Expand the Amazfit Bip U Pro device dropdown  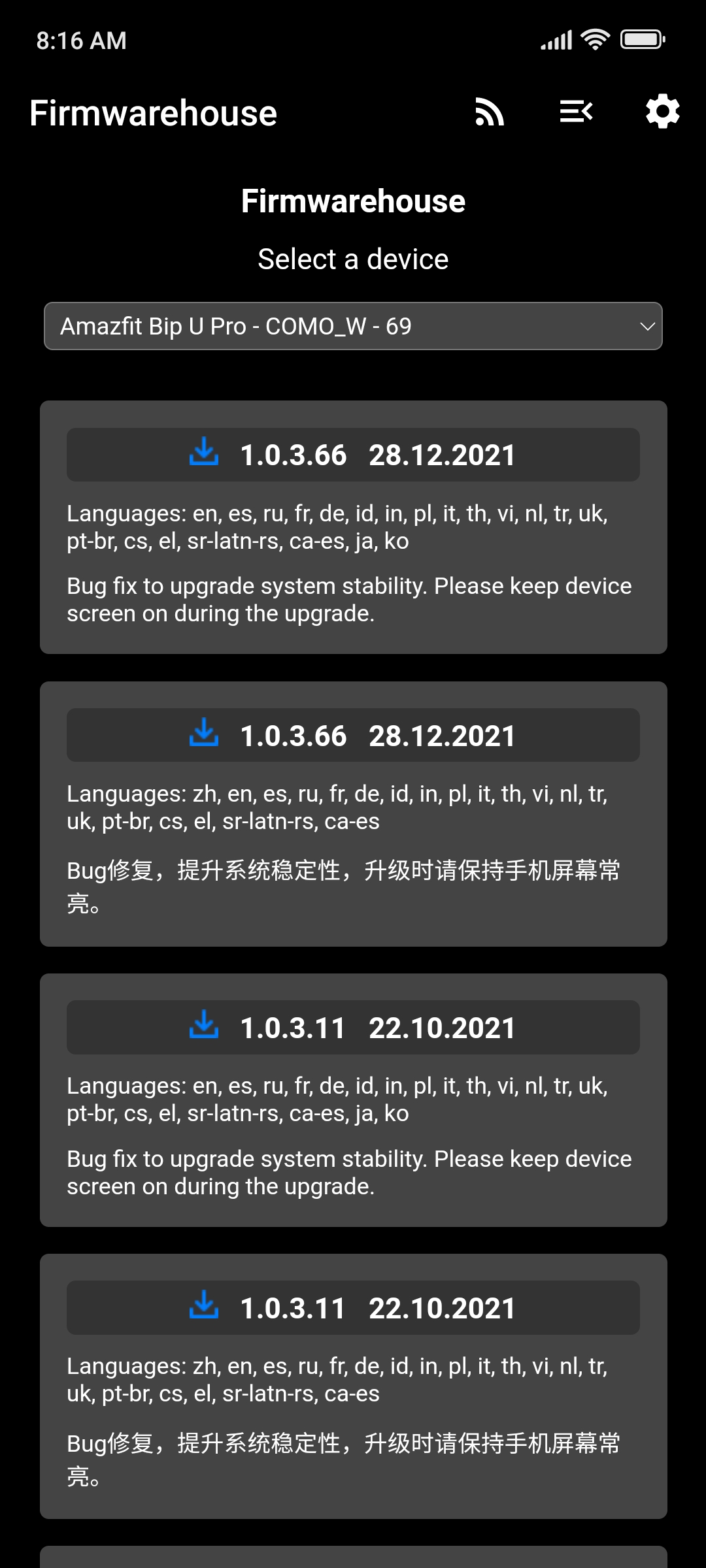(353, 326)
